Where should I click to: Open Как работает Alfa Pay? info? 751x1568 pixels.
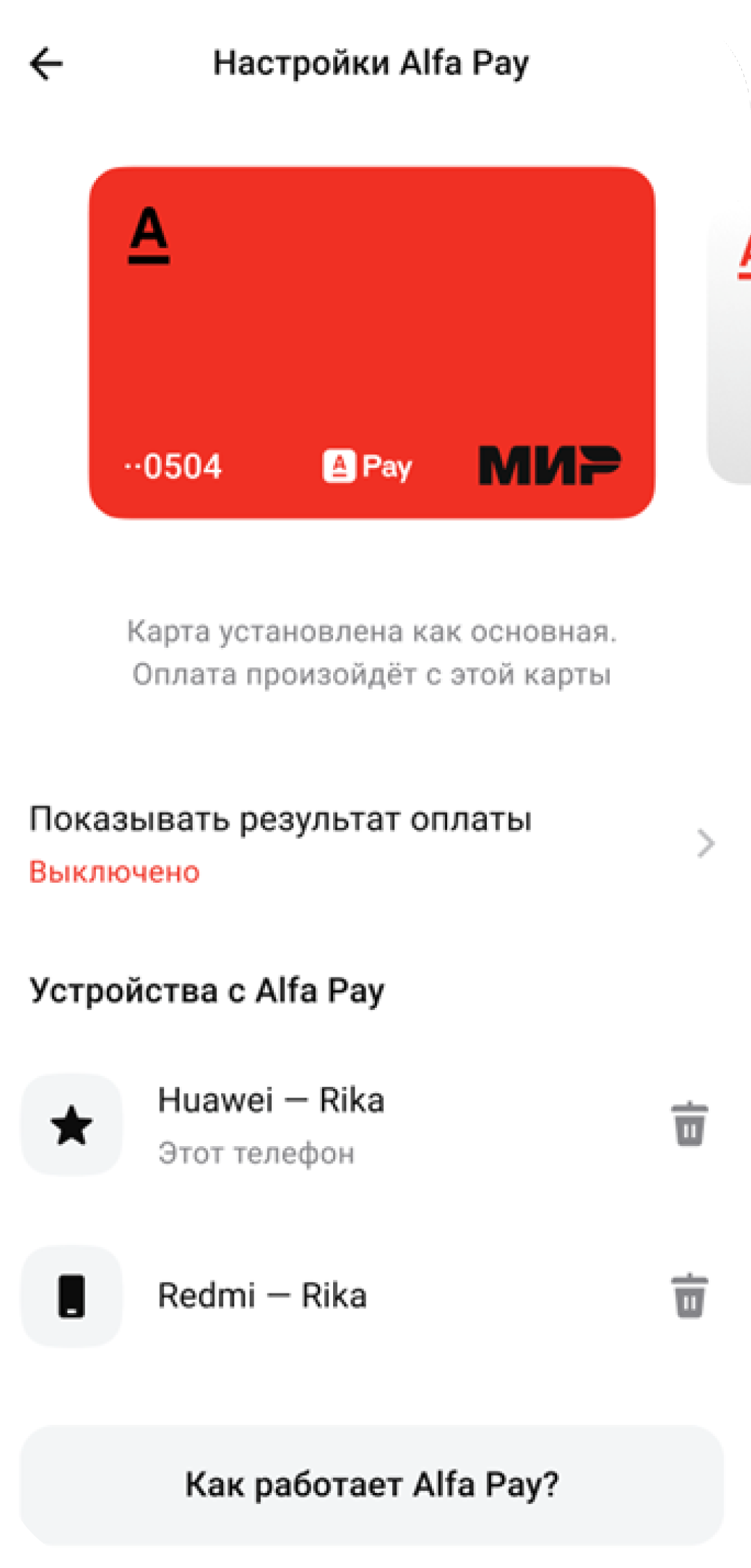coord(372,1485)
